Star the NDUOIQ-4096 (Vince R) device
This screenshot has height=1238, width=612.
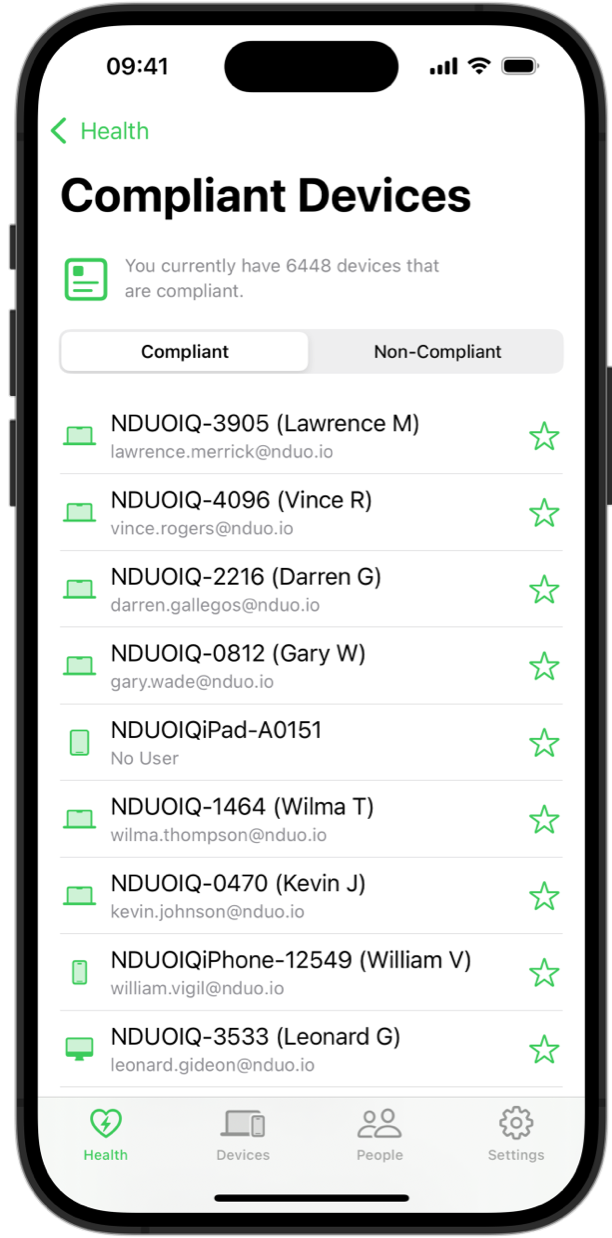pos(544,513)
